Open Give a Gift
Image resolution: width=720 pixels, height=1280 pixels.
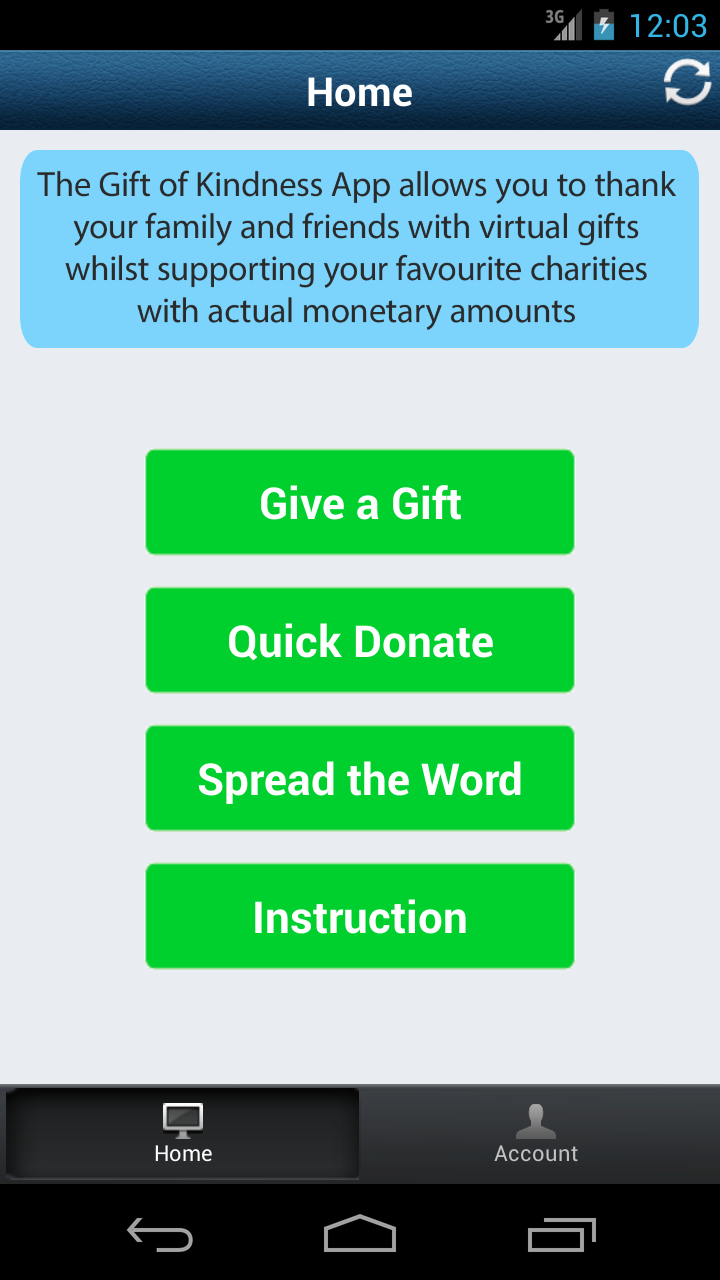pyautogui.click(x=360, y=502)
